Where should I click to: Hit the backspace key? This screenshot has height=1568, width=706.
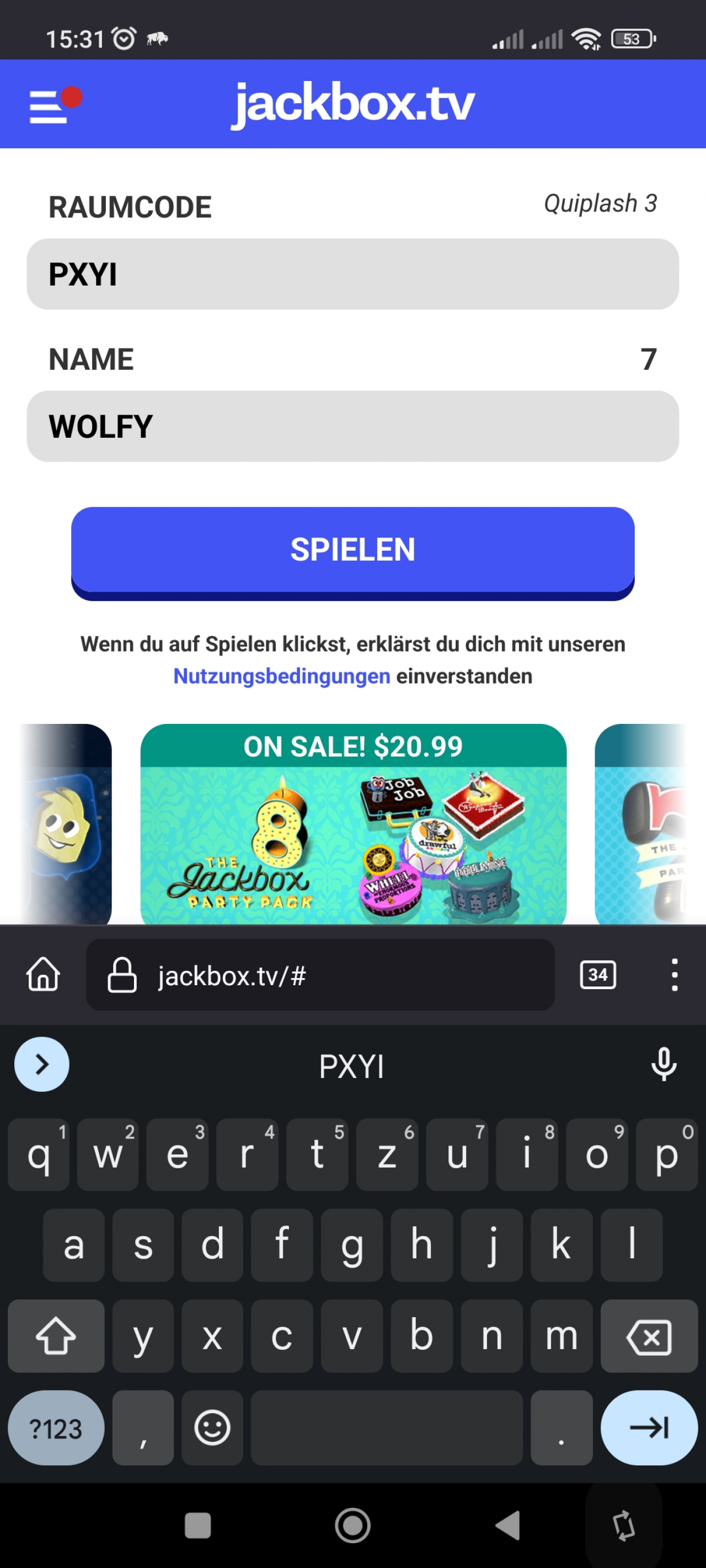click(x=649, y=1335)
